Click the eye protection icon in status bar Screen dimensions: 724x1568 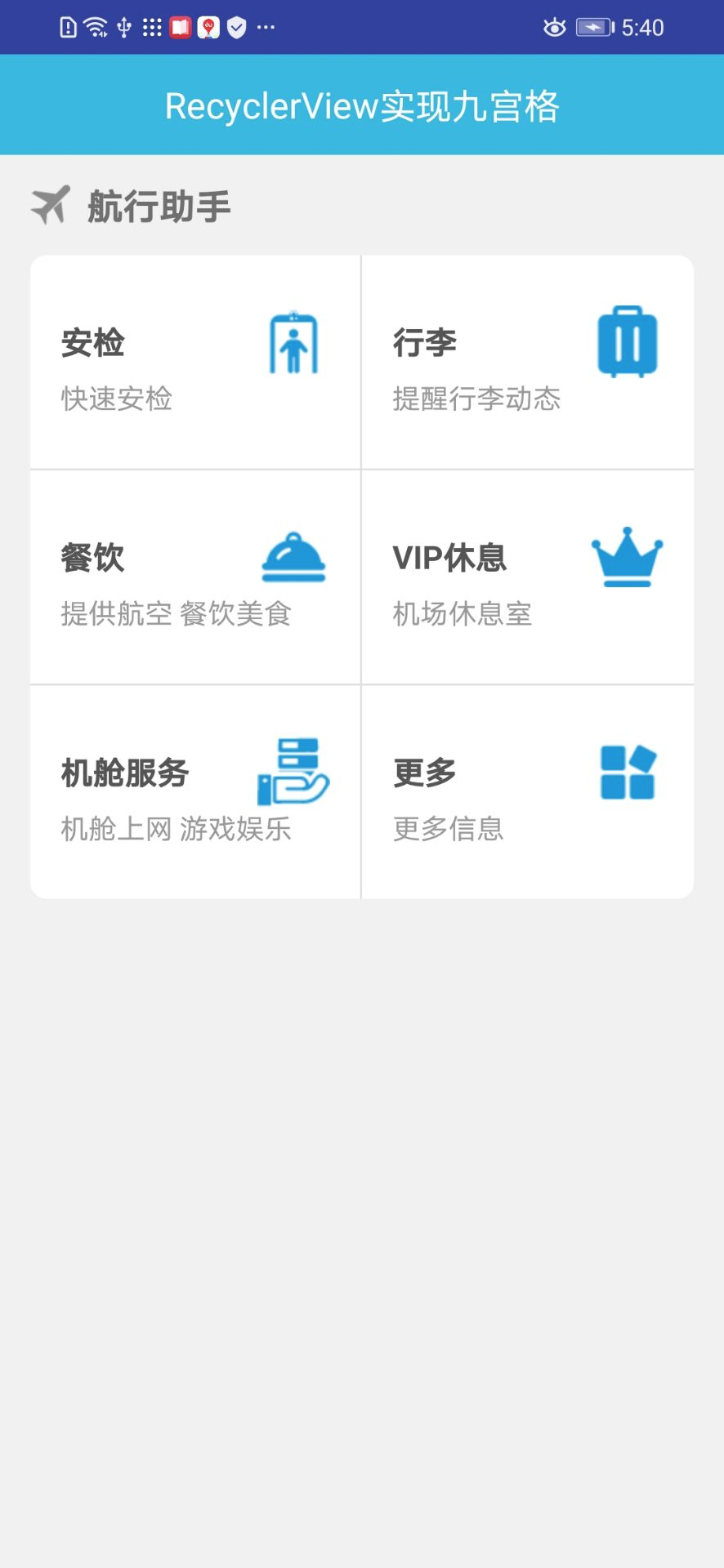554,28
